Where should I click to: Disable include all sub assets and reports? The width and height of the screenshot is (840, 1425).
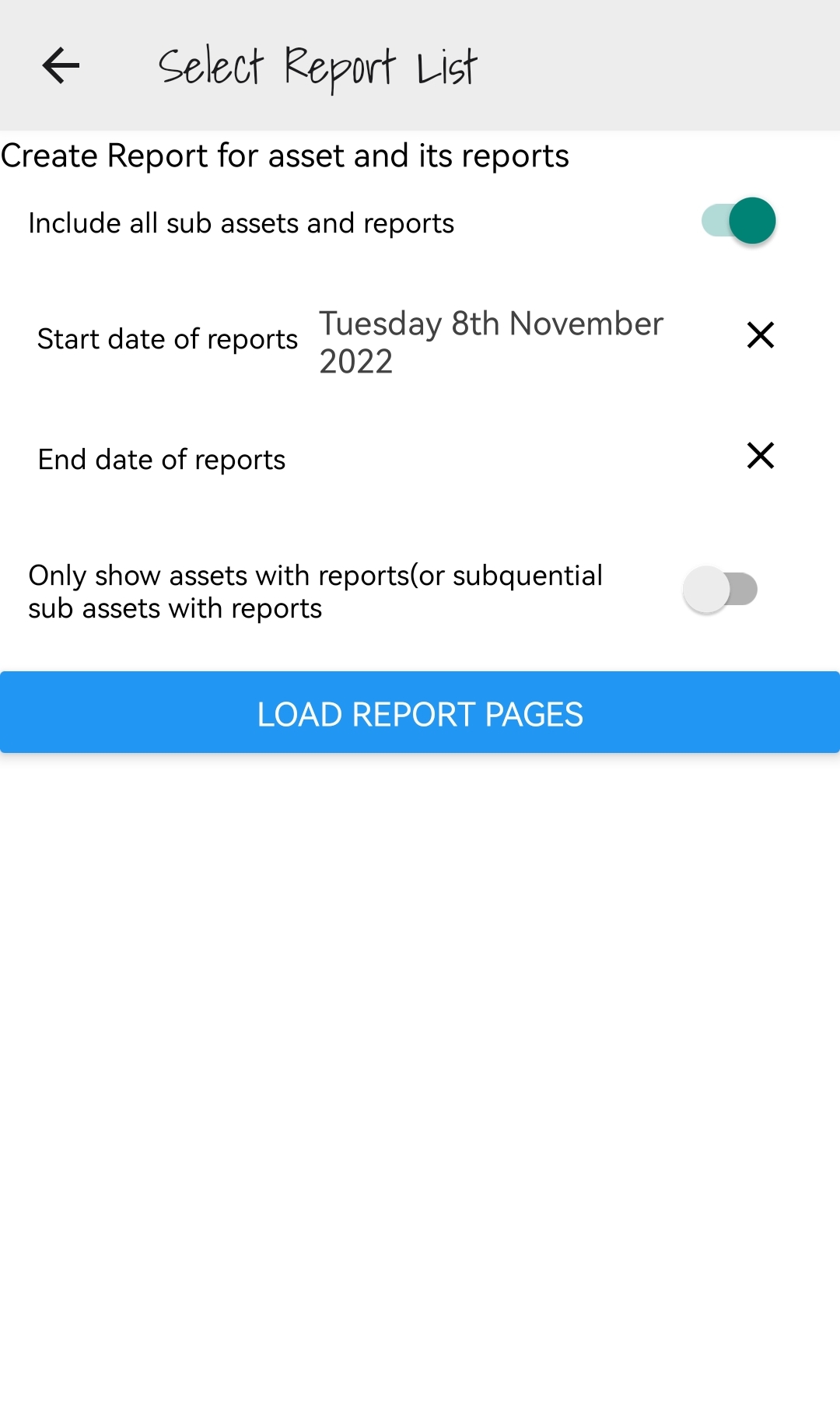pos(739,221)
